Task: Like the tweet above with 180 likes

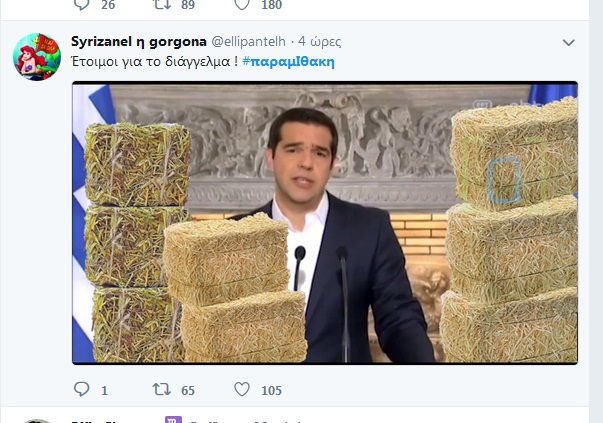Action: click(x=242, y=4)
